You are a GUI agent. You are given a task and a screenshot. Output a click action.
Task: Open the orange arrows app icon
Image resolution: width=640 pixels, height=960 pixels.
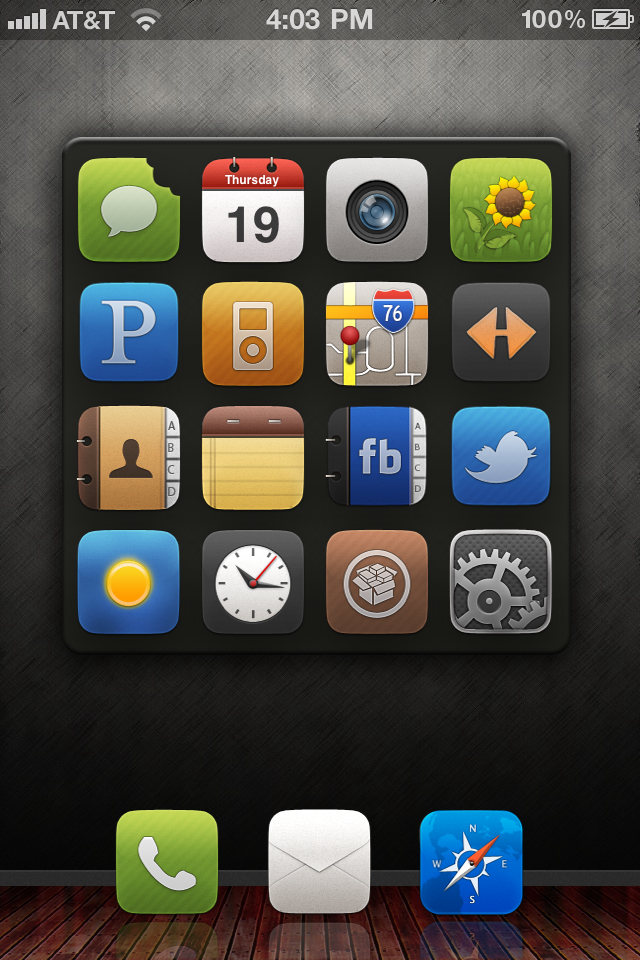pyautogui.click(x=501, y=333)
